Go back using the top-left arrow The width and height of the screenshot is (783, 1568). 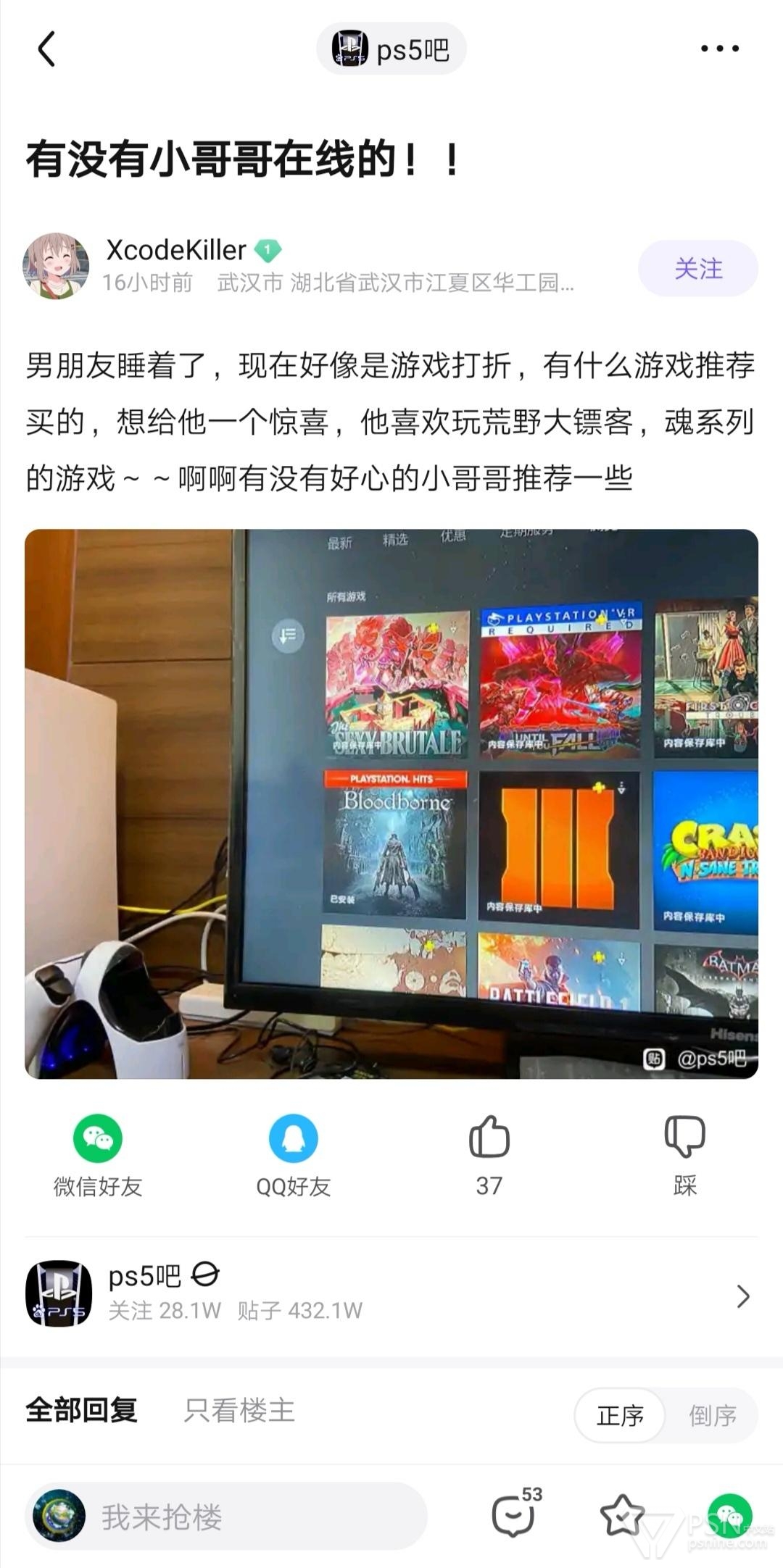(46, 49)
